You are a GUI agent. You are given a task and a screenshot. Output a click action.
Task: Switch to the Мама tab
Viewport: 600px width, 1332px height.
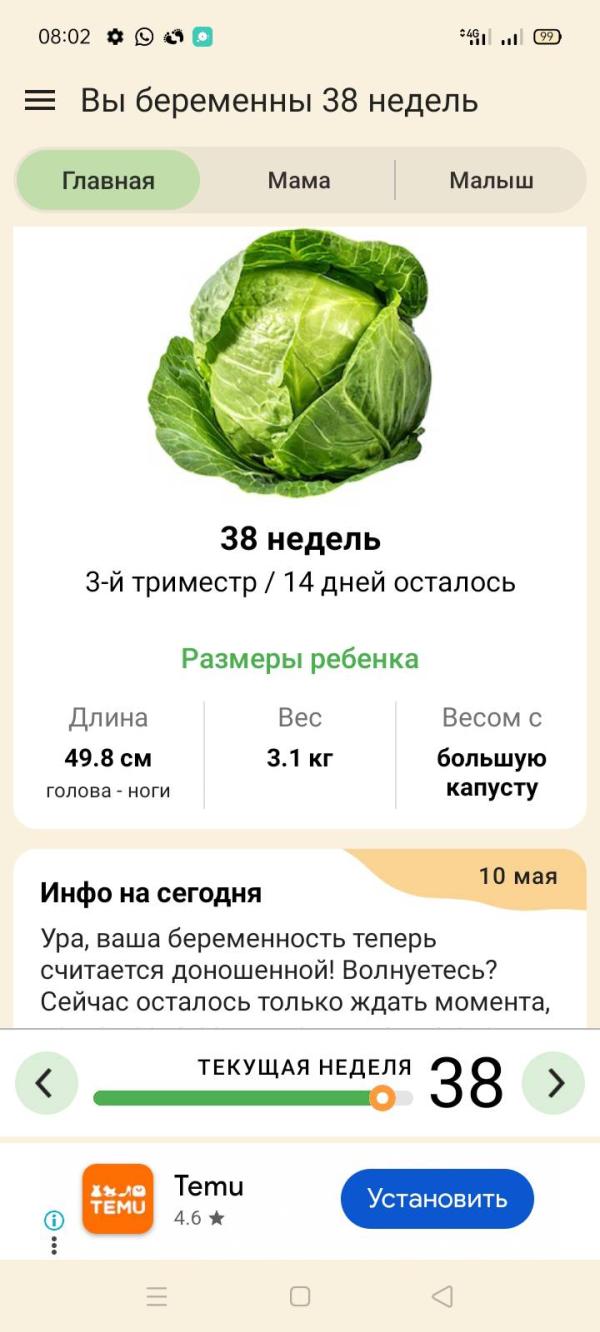pos(299,181)
